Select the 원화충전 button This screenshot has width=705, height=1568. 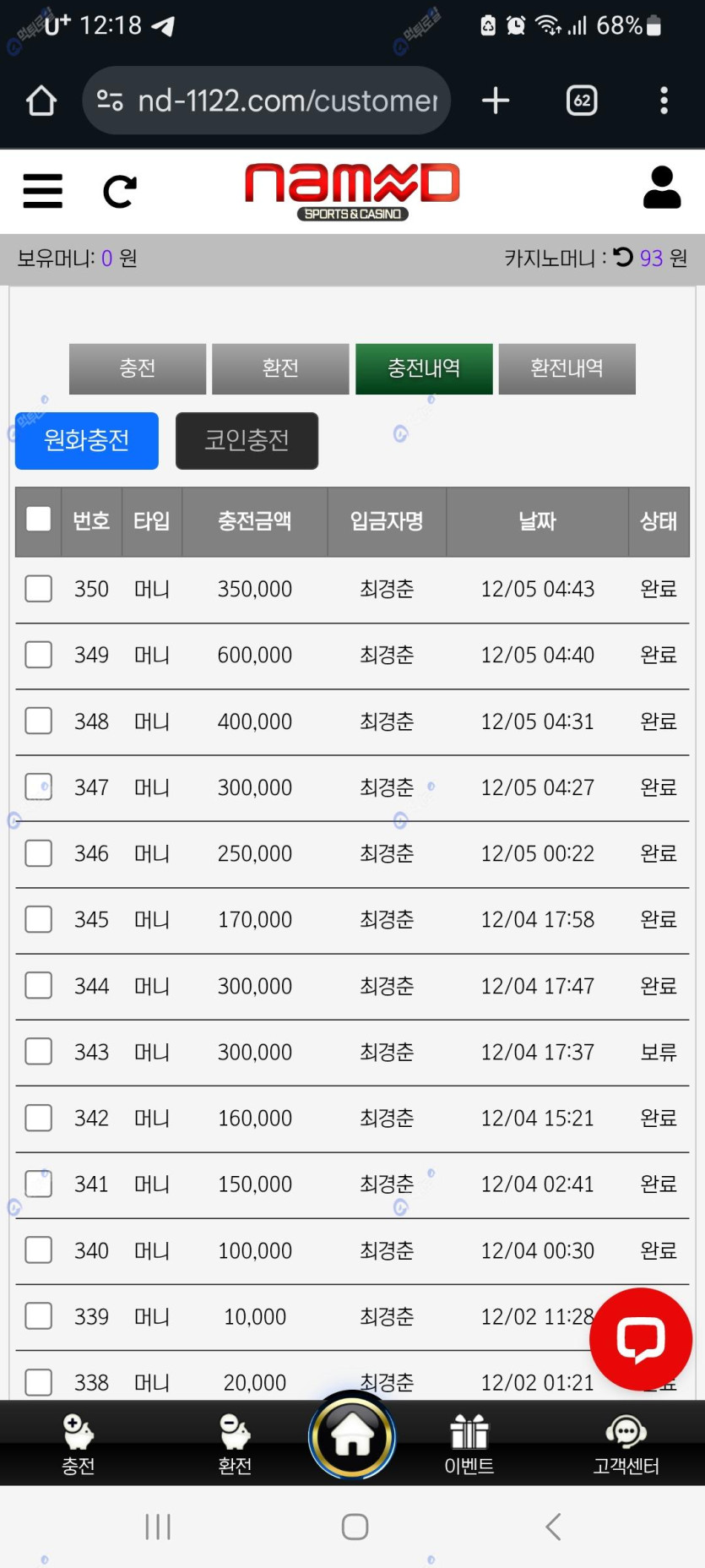[87, 440]
